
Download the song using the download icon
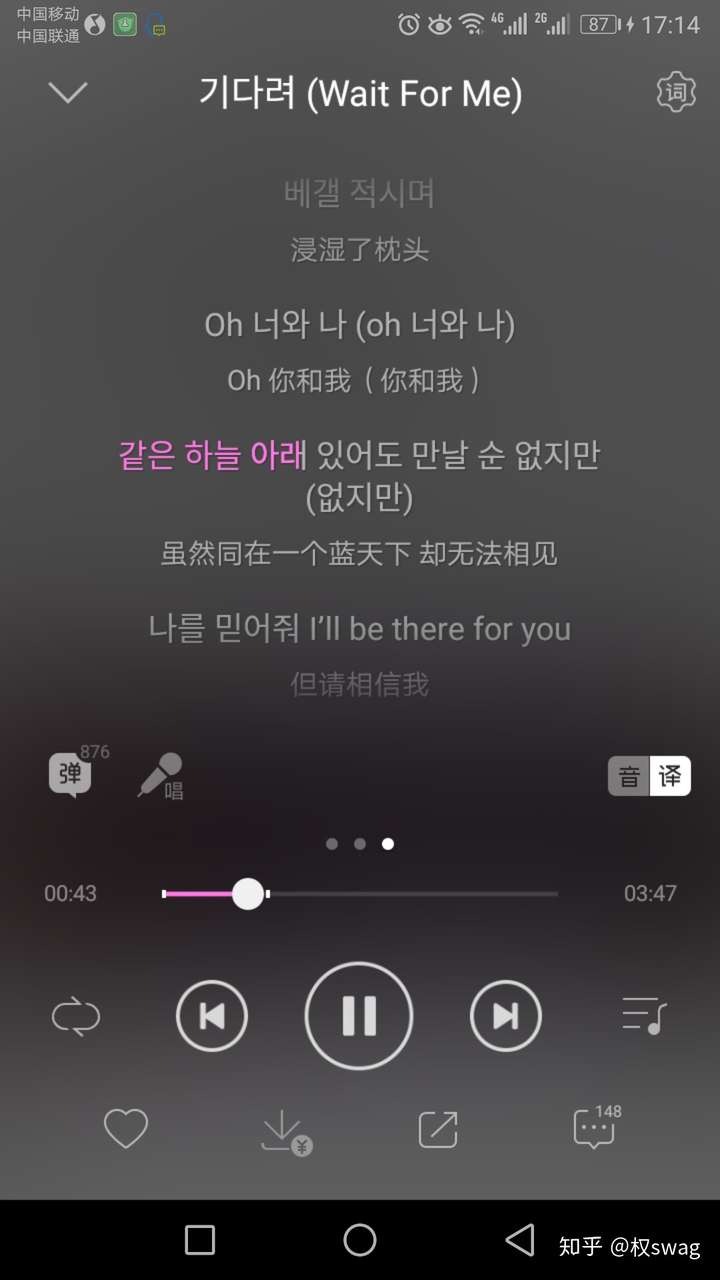[x=281, y=1128]
